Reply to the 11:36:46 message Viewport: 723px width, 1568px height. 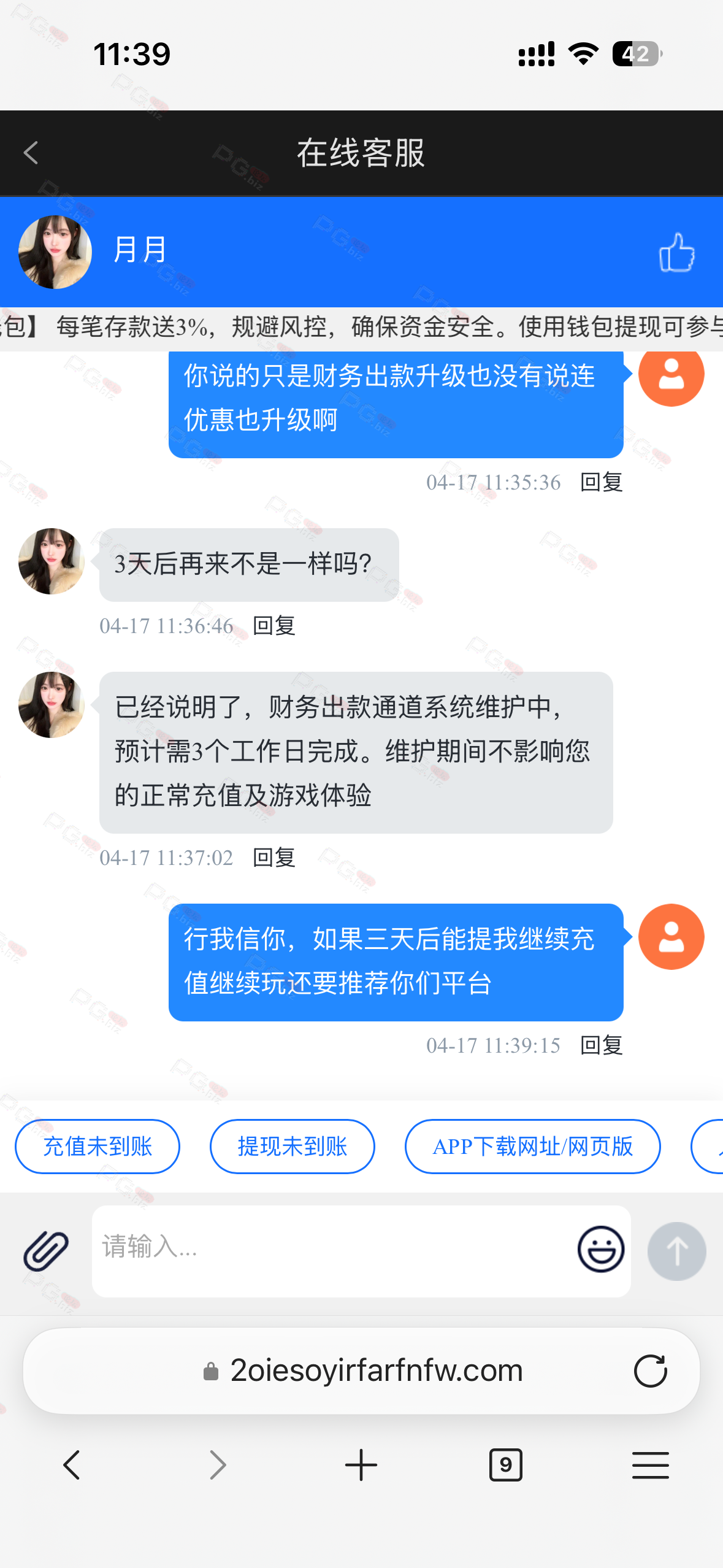(274, 626)
